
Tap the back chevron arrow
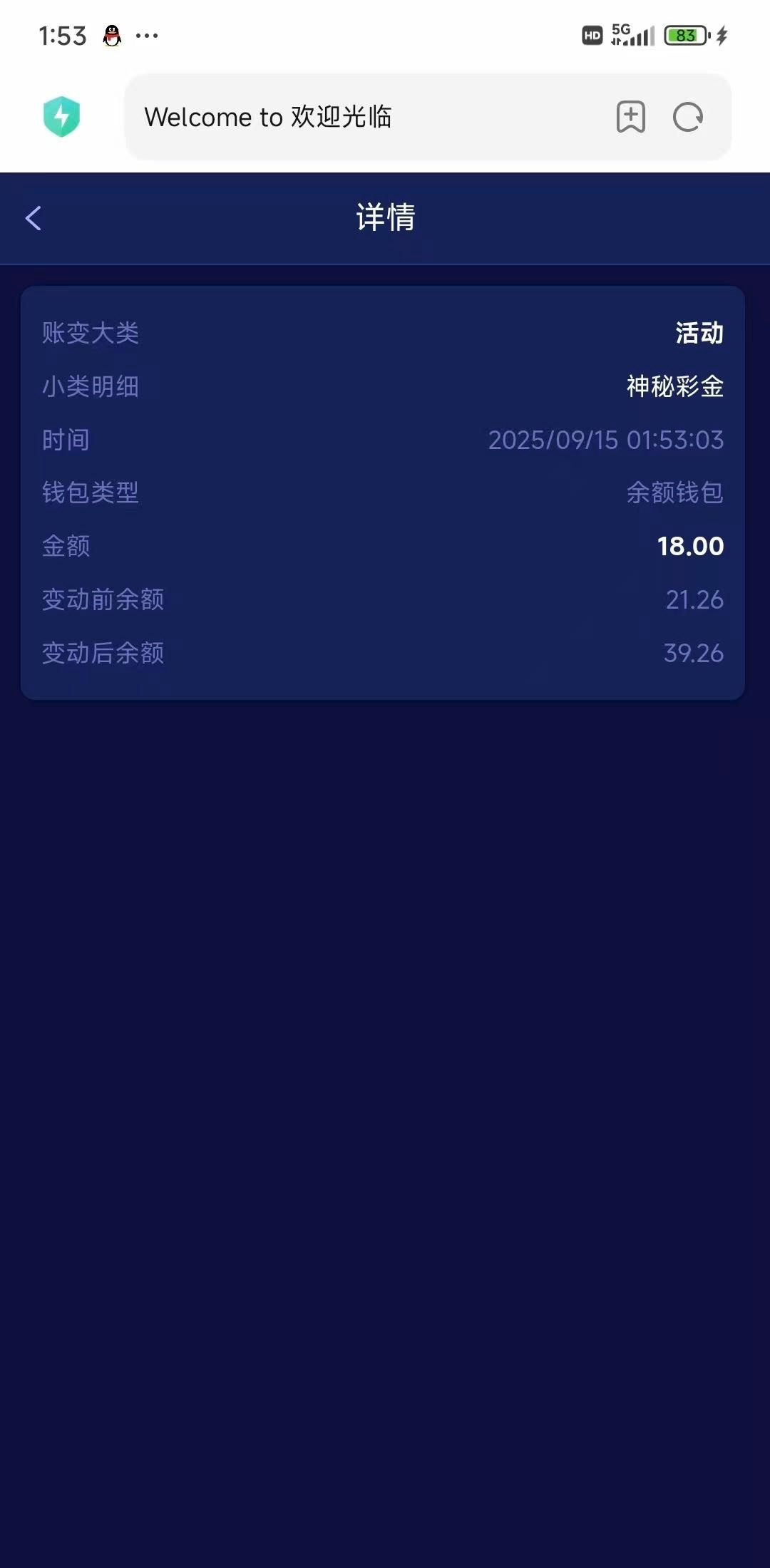[x=33, y=218]
